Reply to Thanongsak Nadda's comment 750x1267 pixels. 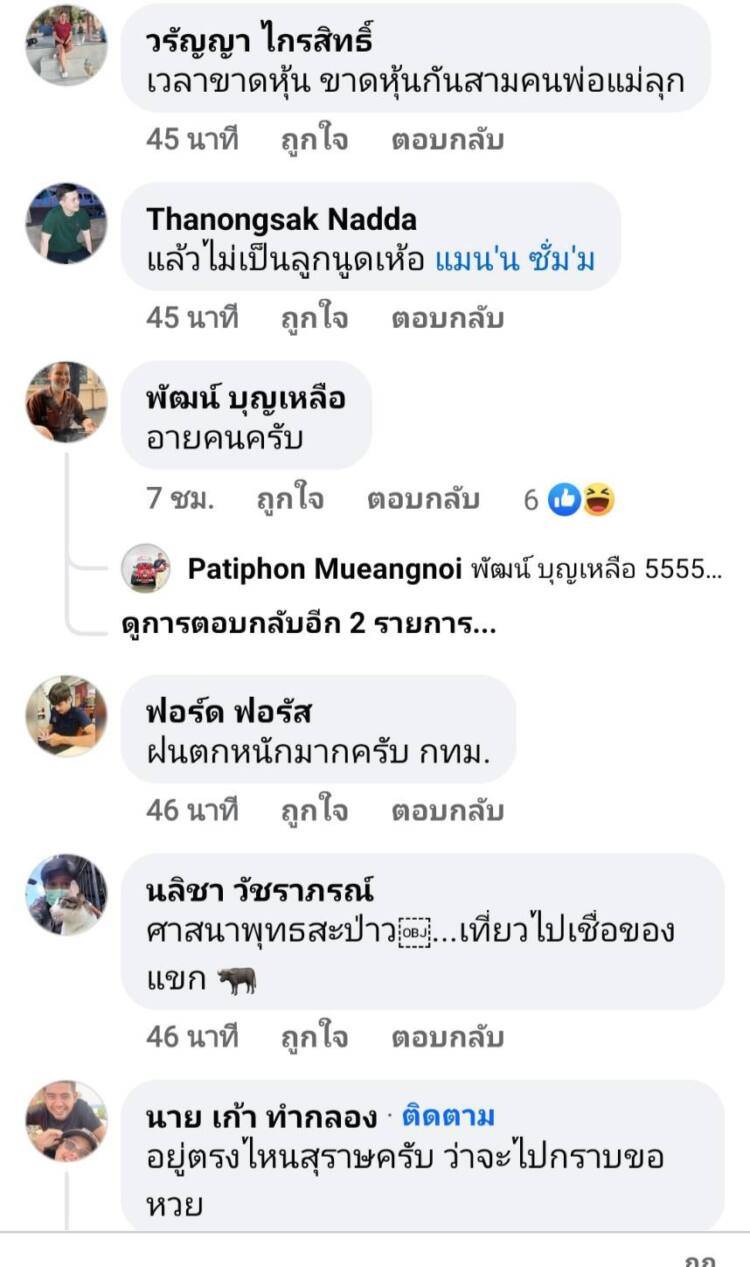[x=446, y=318]
